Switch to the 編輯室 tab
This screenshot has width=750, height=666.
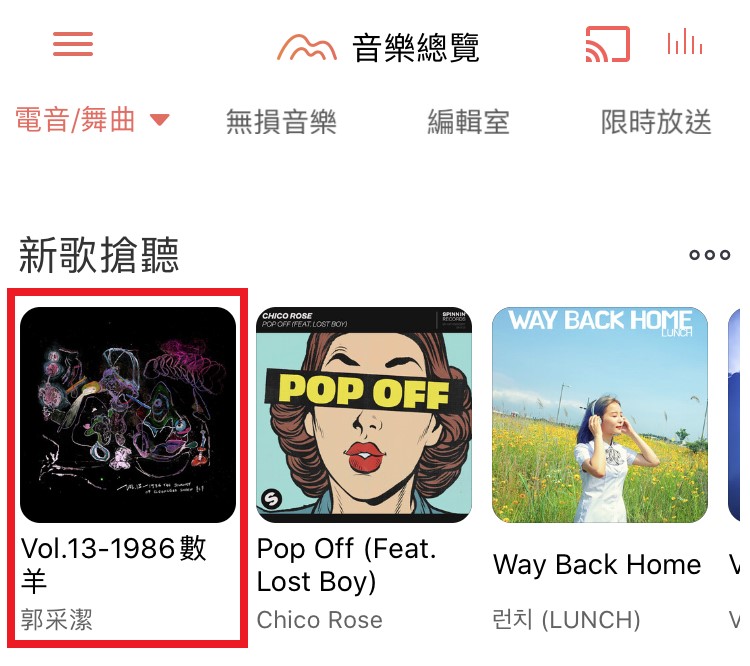tap(468, 122)
